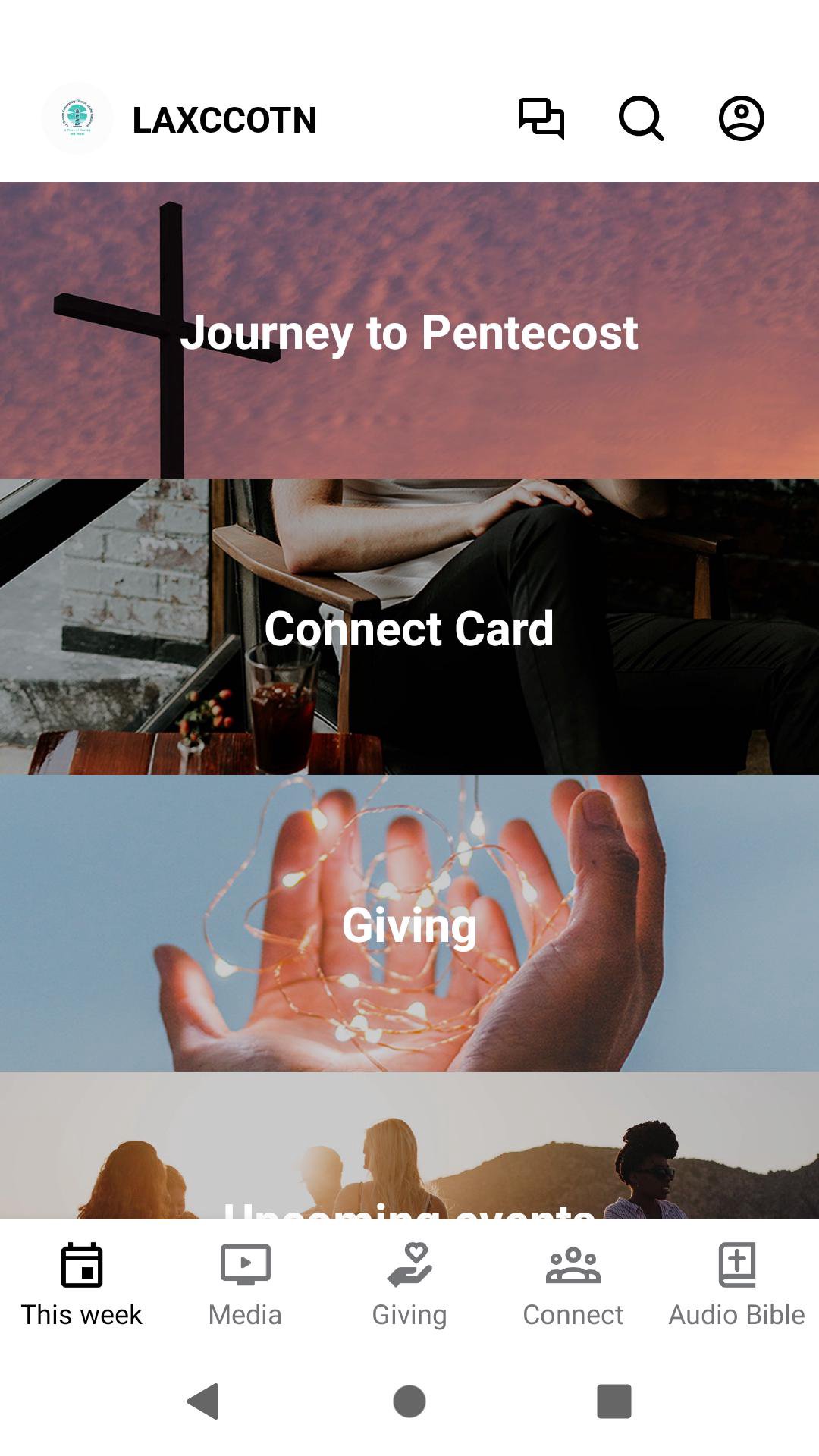Go to the device home screen
This screenshot has width=819, height=1456.
click(x=409, y=1401)
